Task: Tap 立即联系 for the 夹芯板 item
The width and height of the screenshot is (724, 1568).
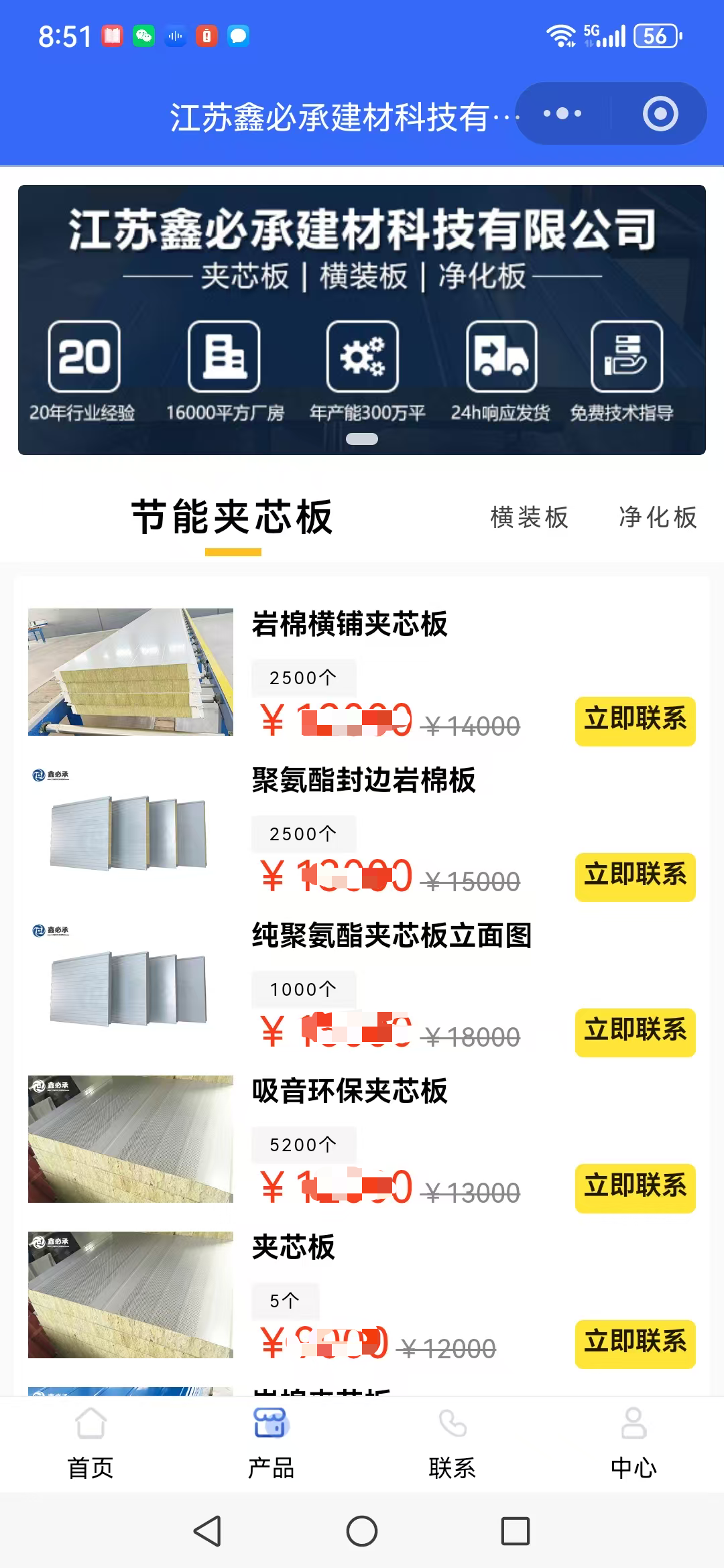Action: [635, 1344]
